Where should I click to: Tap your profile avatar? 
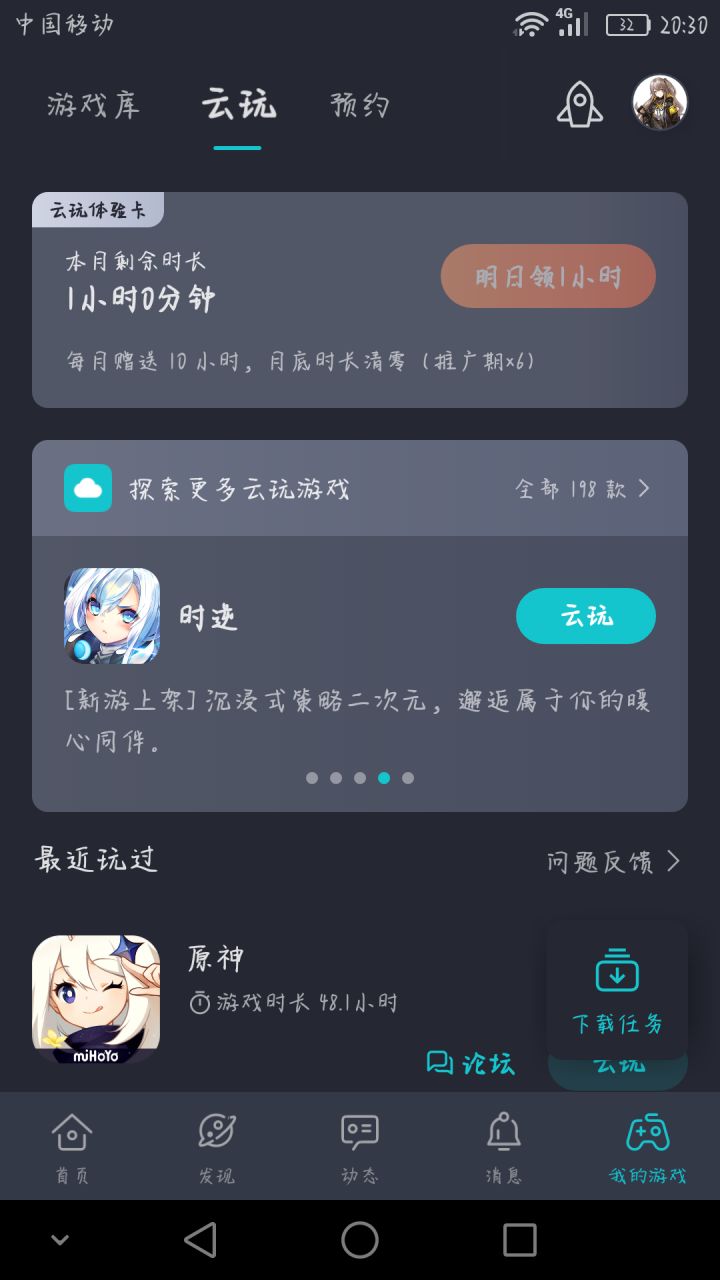pos(659,101)
